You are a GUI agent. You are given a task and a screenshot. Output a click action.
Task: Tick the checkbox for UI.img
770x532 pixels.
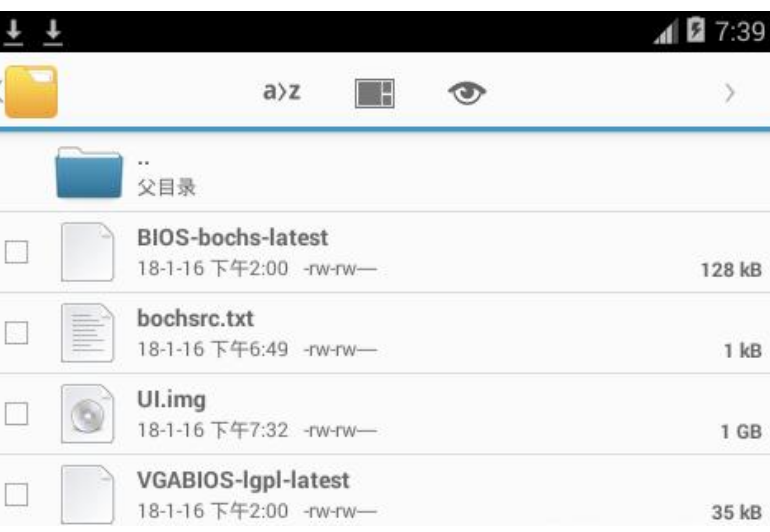[x=17, y=414]
